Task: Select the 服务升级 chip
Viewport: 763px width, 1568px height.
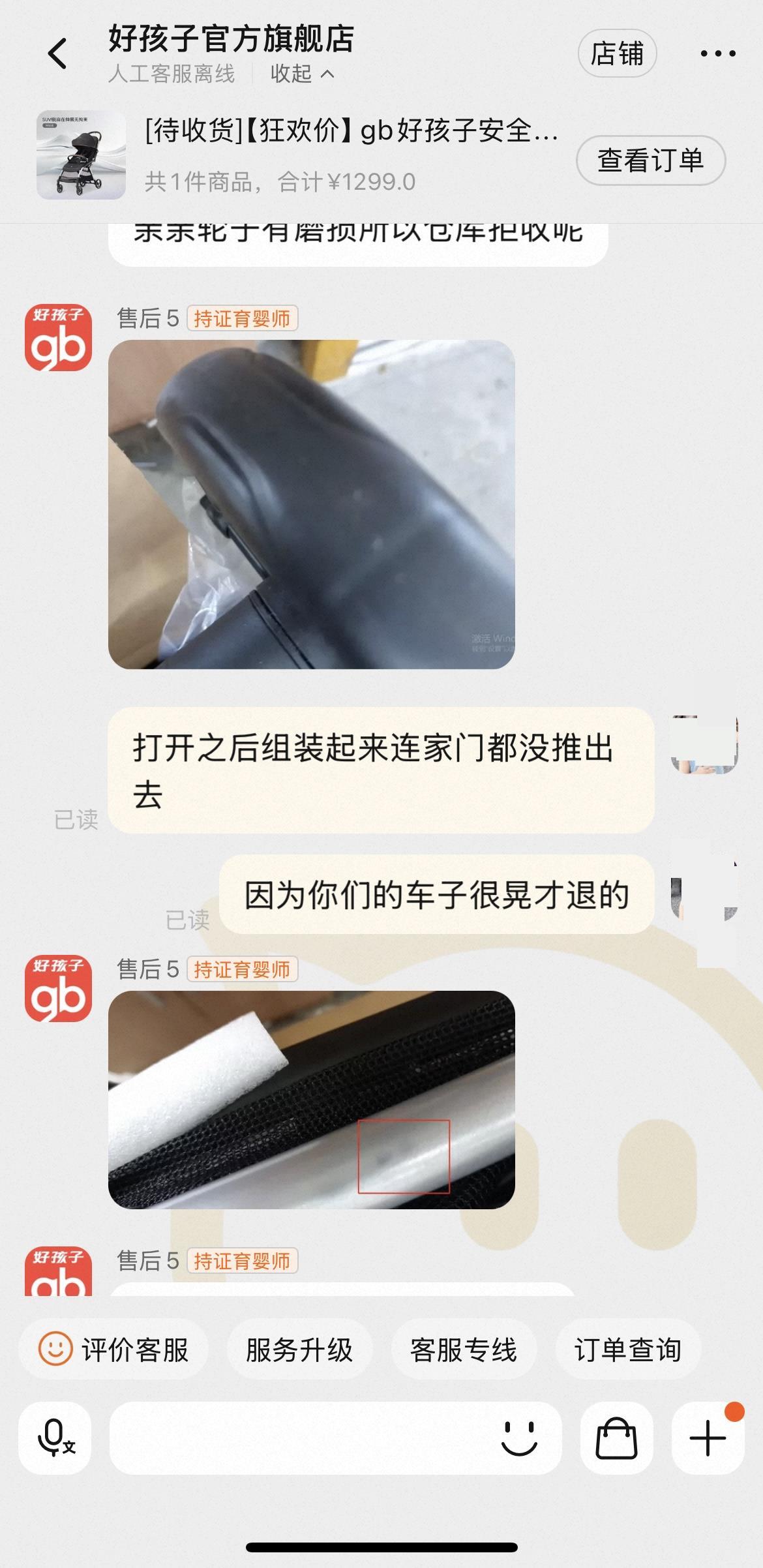Action: click(299, 1349)
